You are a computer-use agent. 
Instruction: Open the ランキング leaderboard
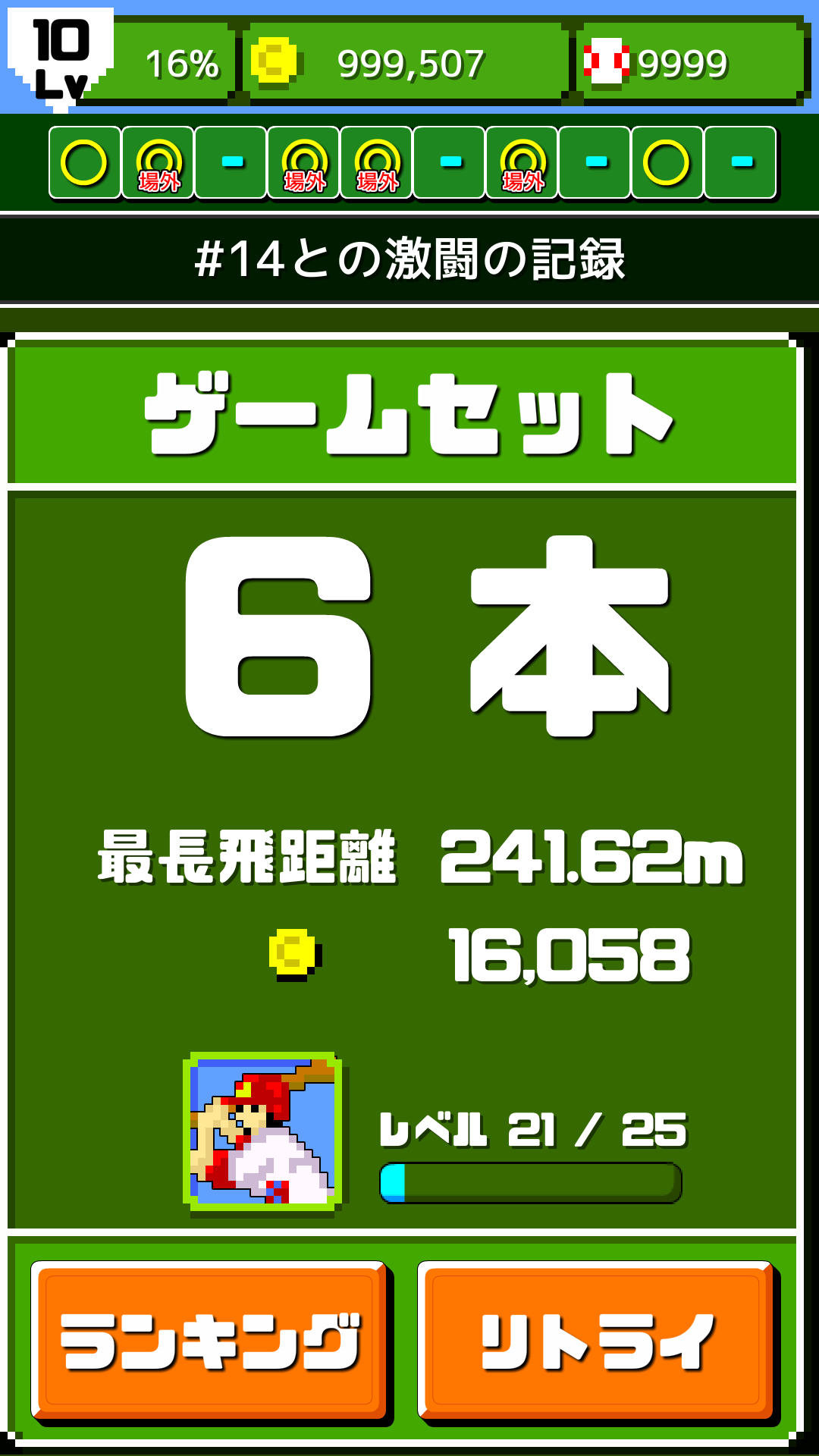[209, 1340]
